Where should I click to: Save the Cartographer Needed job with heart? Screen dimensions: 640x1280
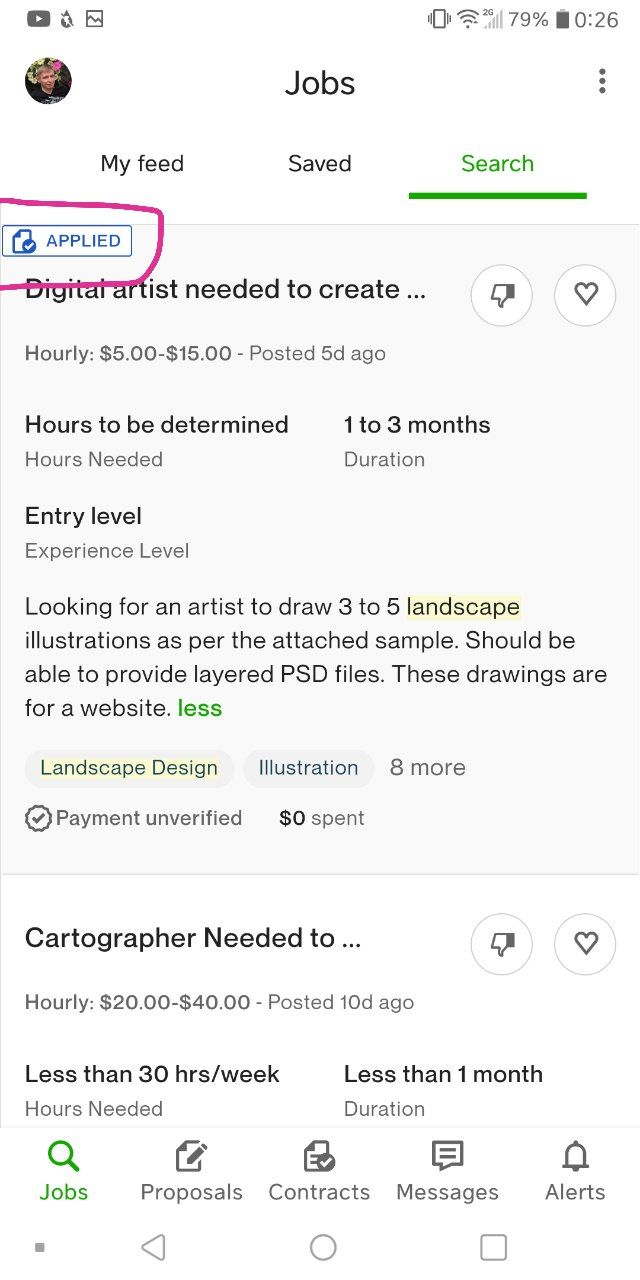(585, 944)
